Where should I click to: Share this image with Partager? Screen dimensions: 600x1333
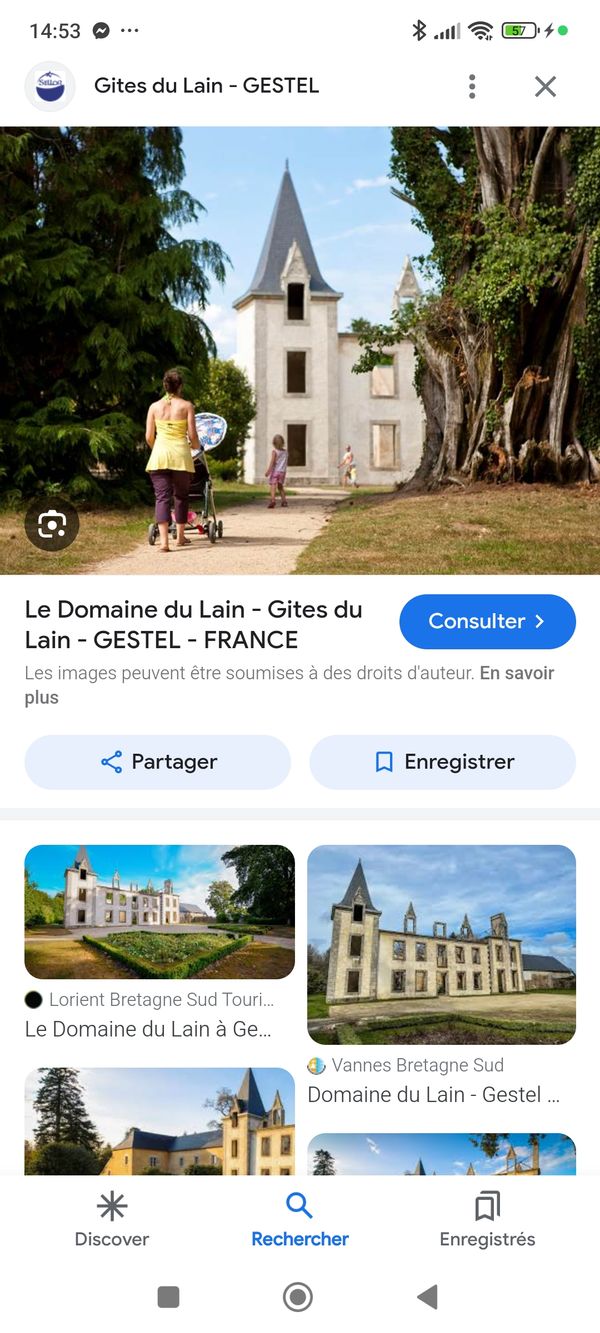tap(158, 762)
